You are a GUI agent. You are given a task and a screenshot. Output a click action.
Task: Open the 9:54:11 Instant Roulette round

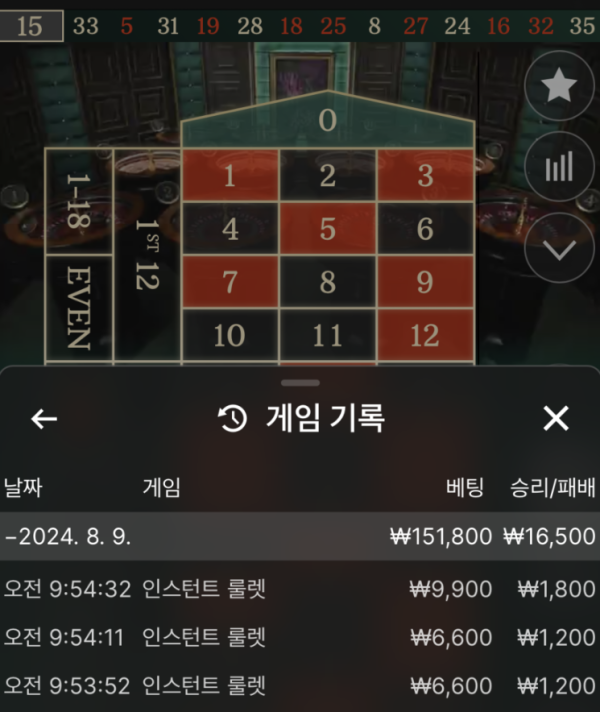[300, 637]
